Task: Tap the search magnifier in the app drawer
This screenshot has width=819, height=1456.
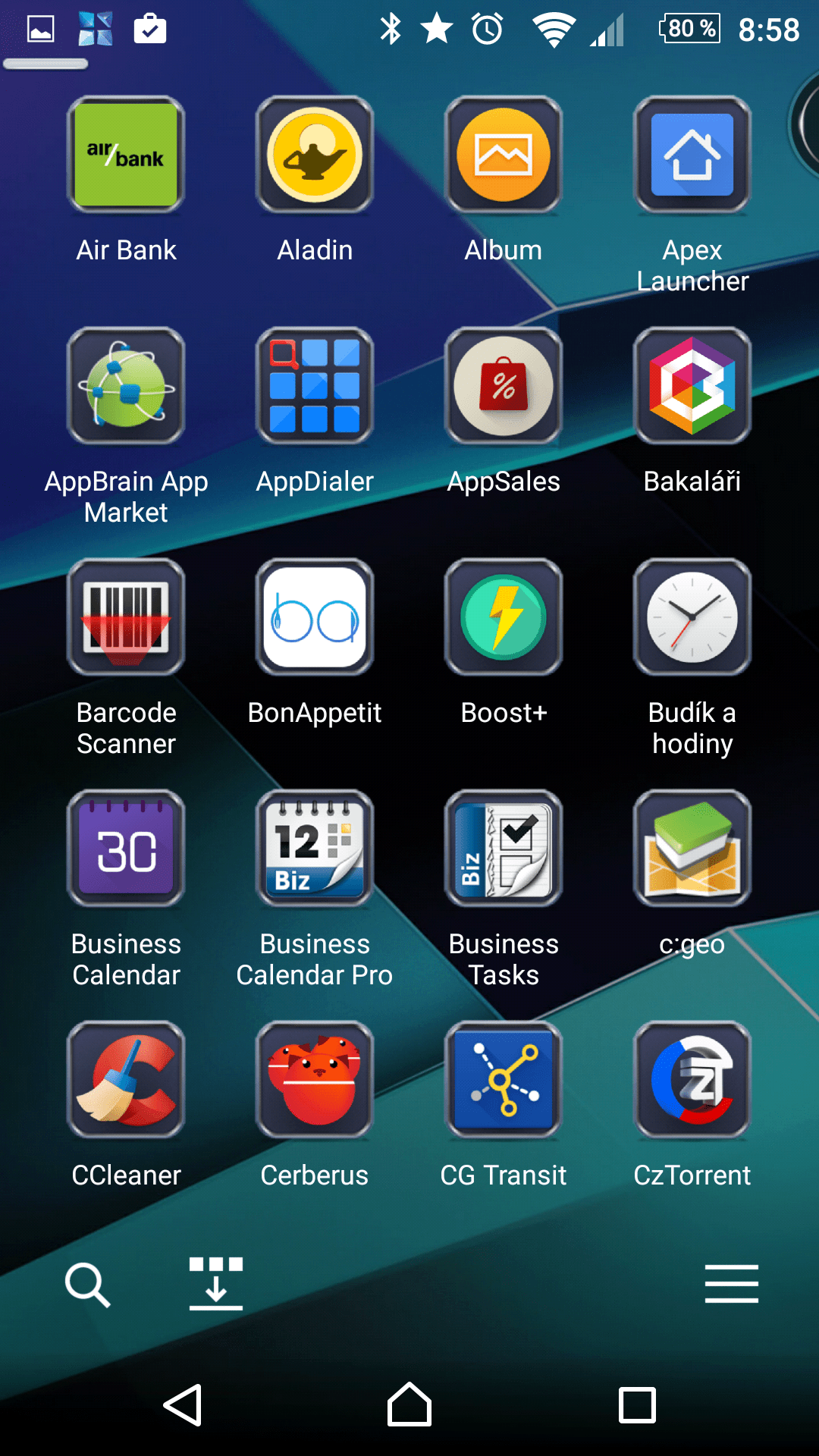Action: [88, 1285]
